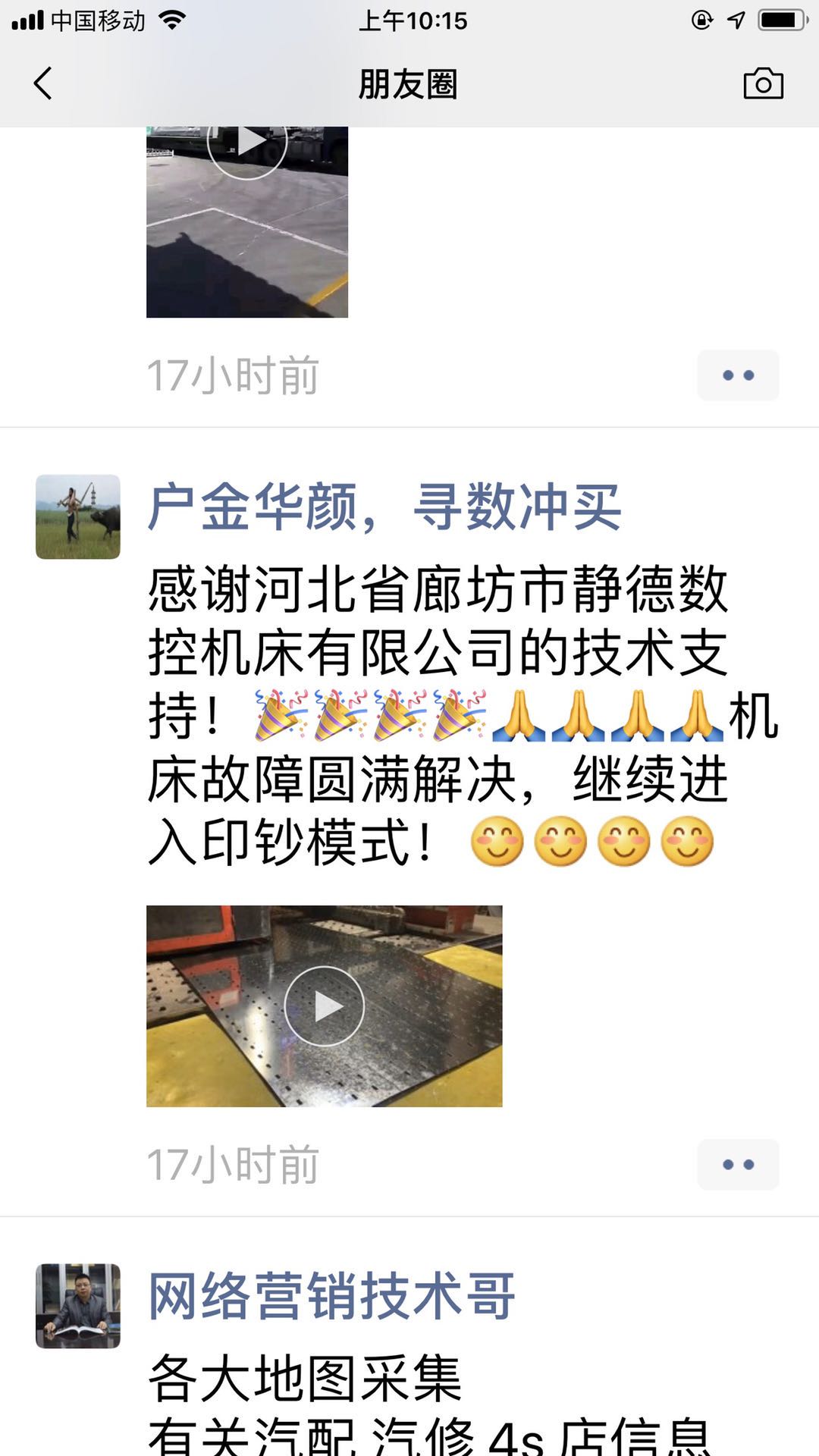
Task: Go back from 朋友圈 page
Action: coord(43,83)
